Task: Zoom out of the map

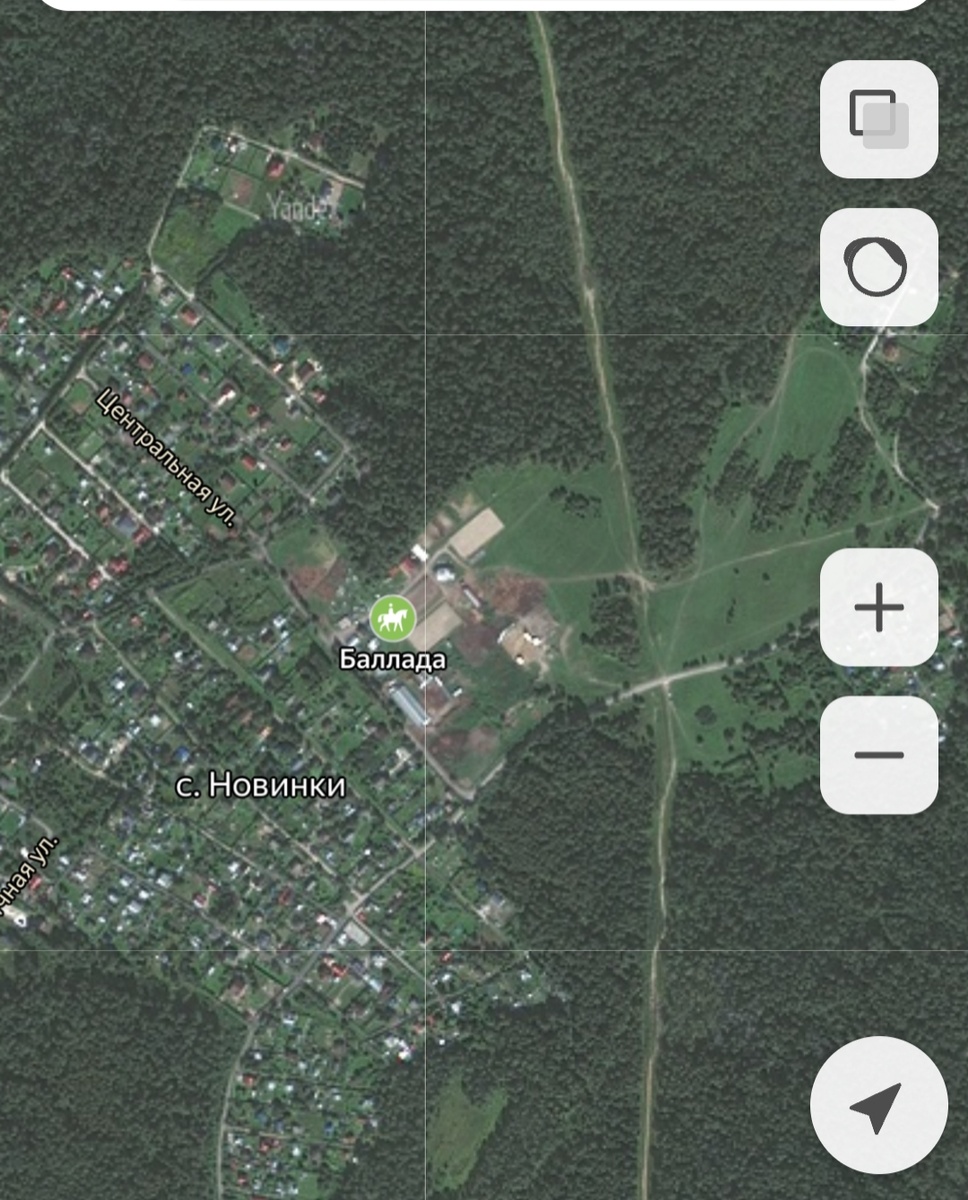Action: [879, 755]
